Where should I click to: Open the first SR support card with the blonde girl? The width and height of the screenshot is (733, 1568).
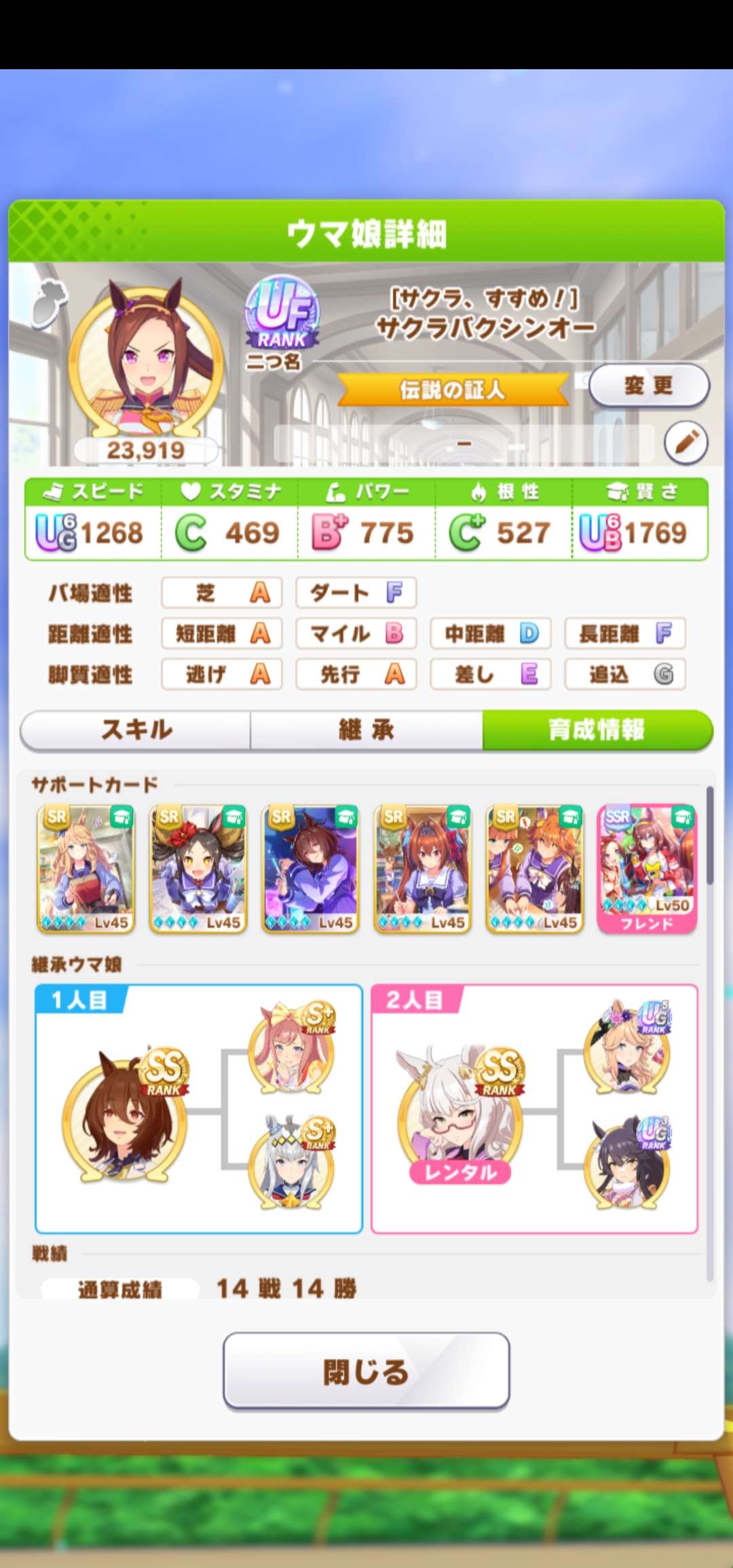tap(86, 869)
